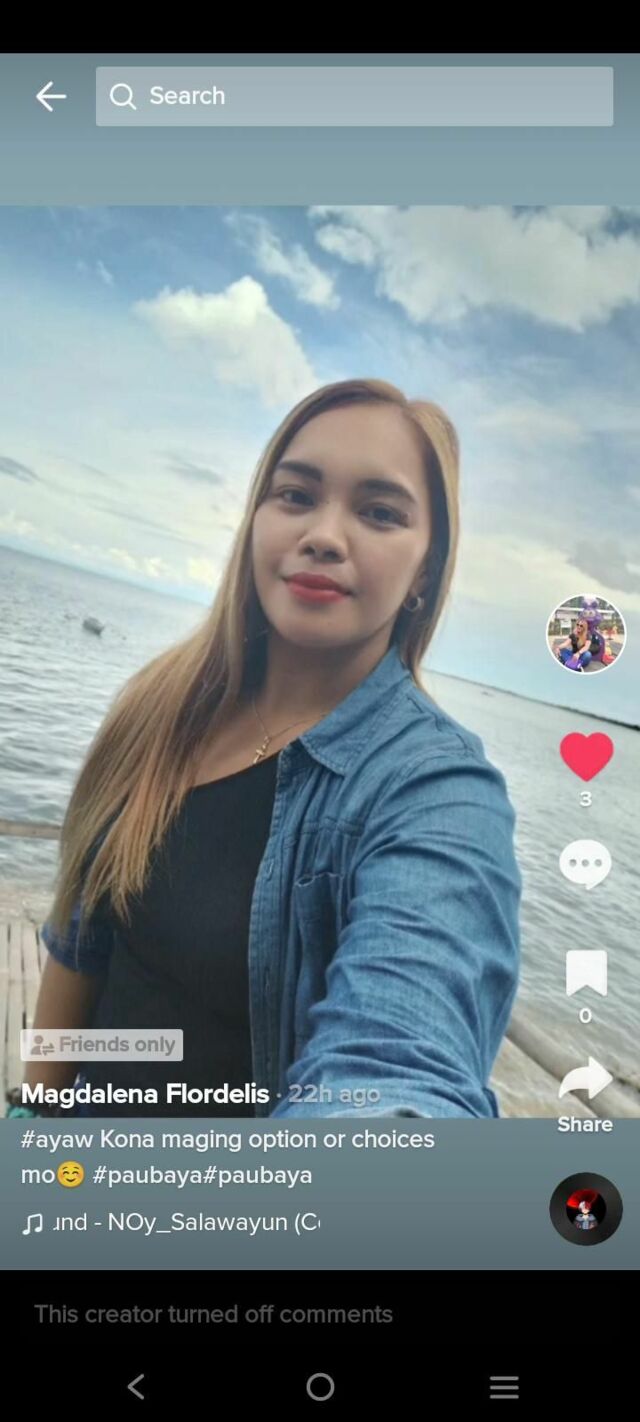This screenshot has height=1422, width=640.
Task: Open the Search field
Action: point(354,96)
